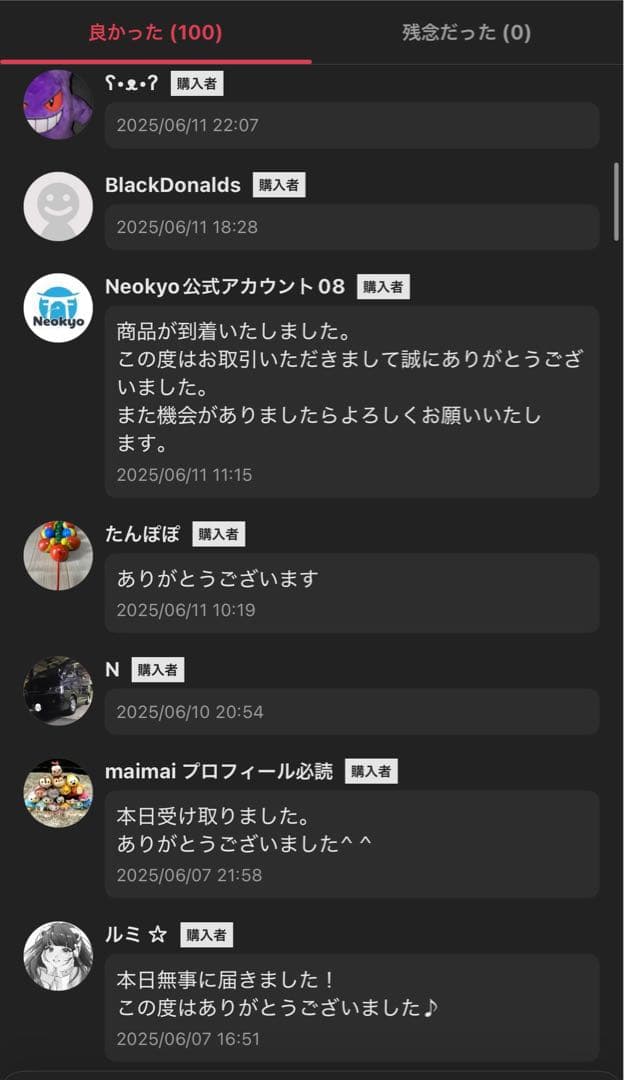Screen dimensions: 624x1080
Task: Open Neokyo公式アカウント08 profile avatar
Action: (58, 308)
